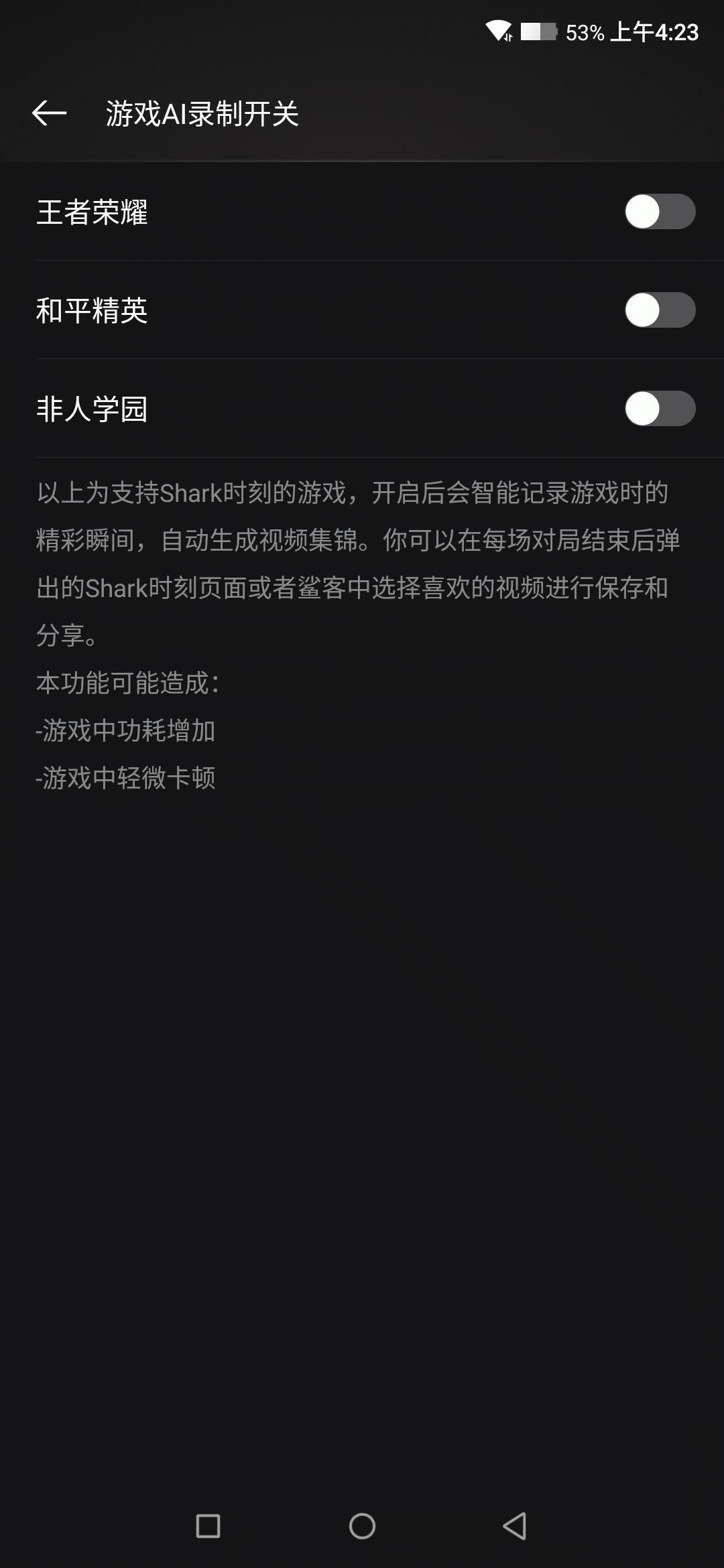
Task: Turn on the 和平精英 recording switch
Action: [x=660, y=310]
